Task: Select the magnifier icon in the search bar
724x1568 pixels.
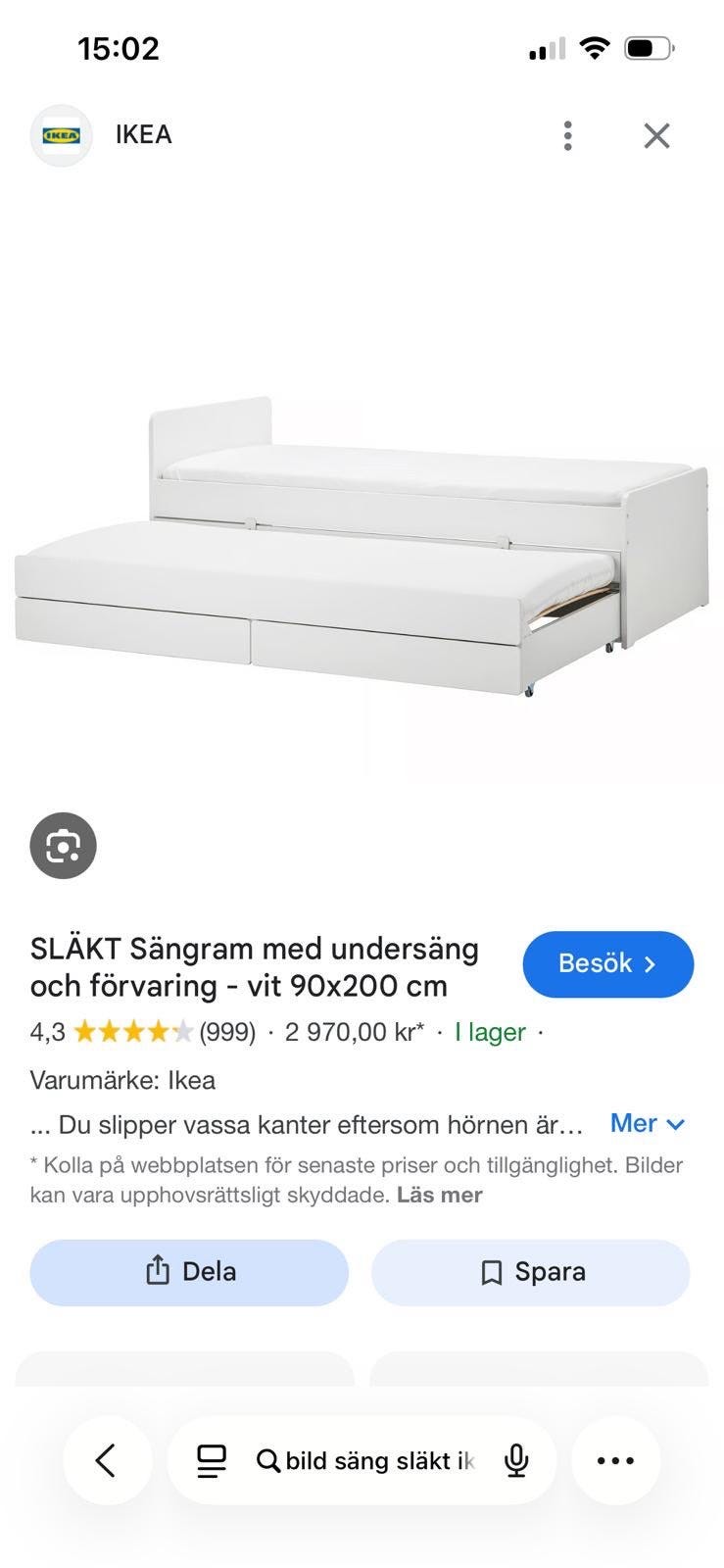Action: coord(266,1459)
